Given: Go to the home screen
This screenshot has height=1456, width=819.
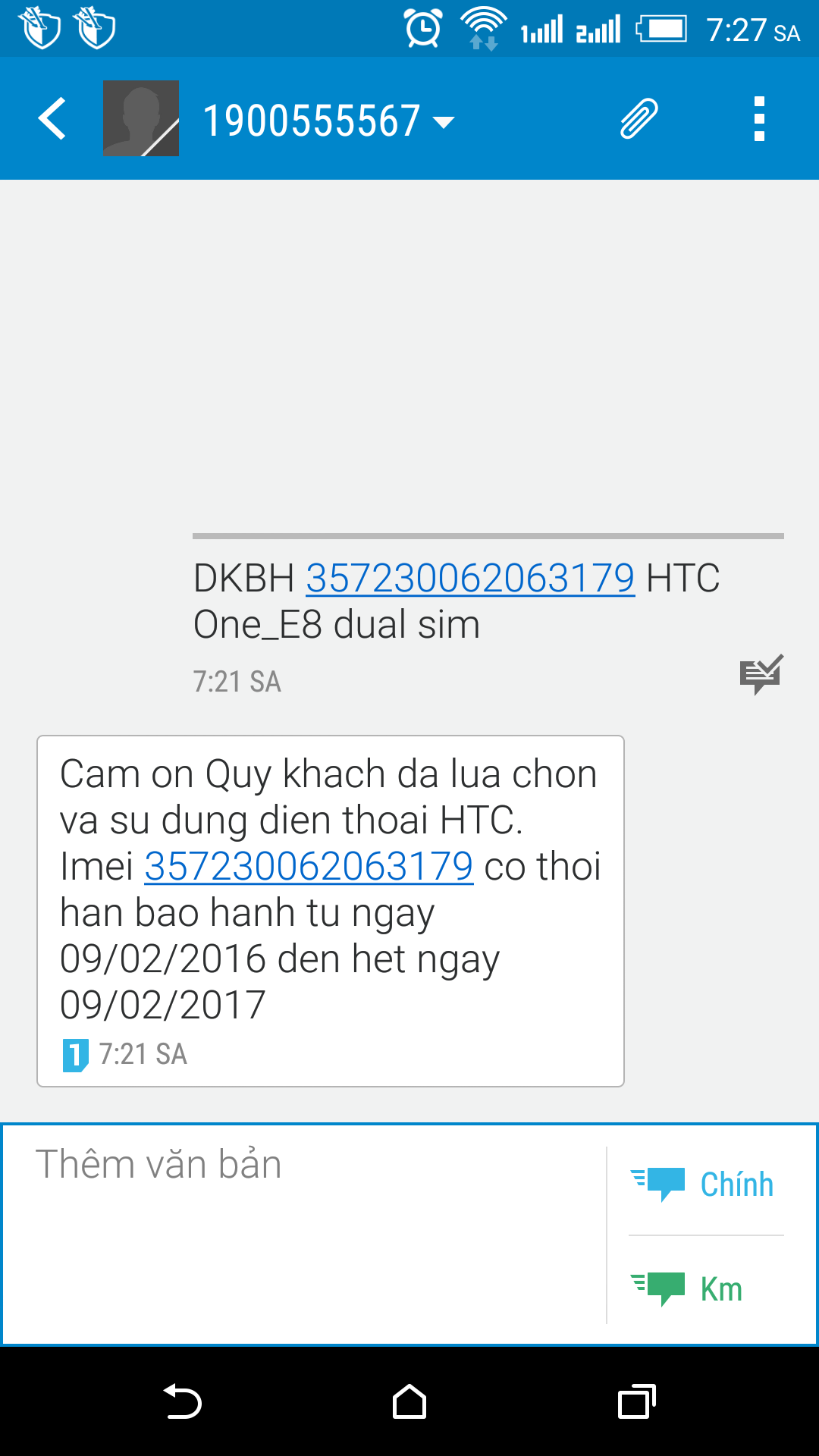Looking at the screenshot, I should [409, 1401].
